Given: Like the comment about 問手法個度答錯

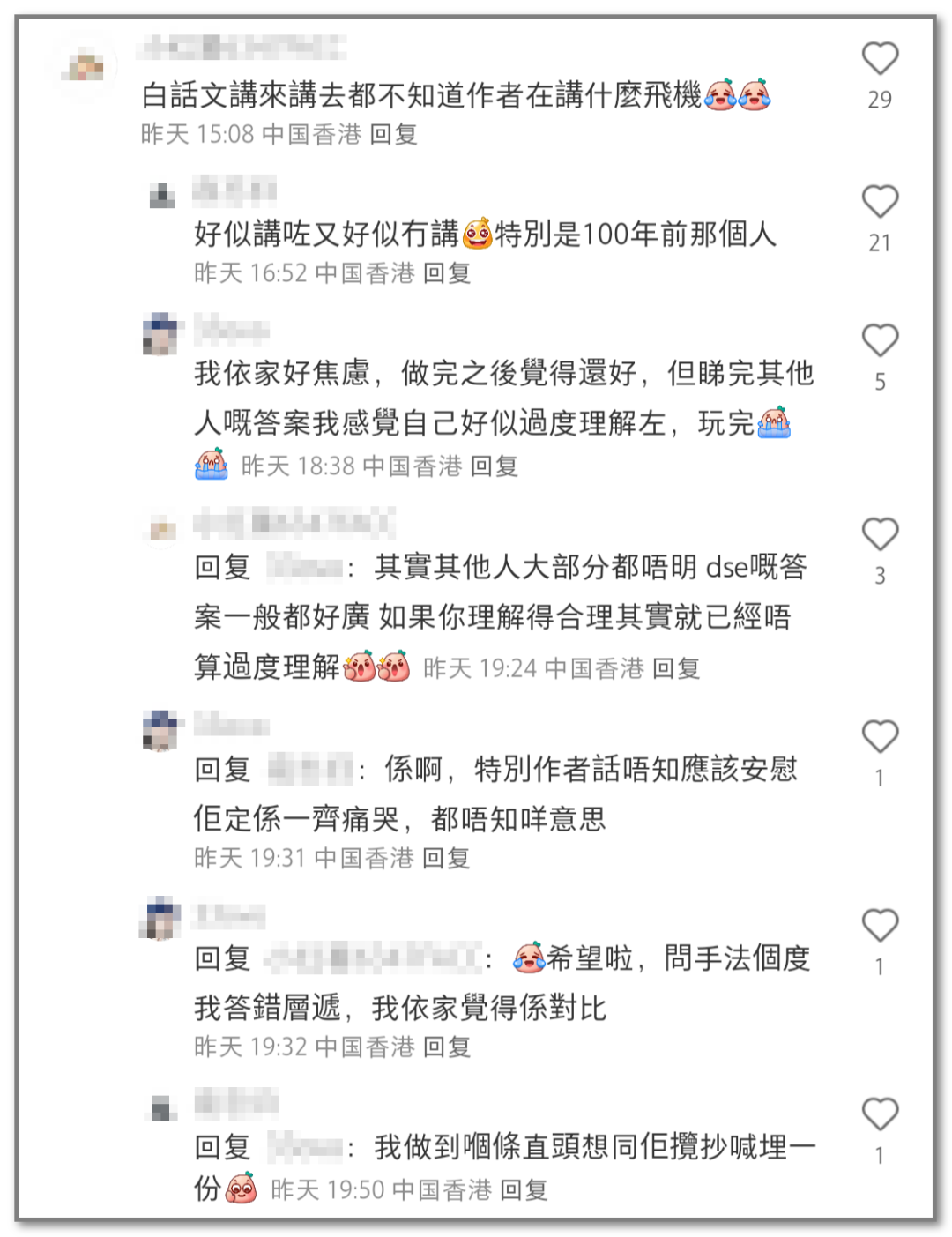Looking at the screenshot, I should 879,926.
